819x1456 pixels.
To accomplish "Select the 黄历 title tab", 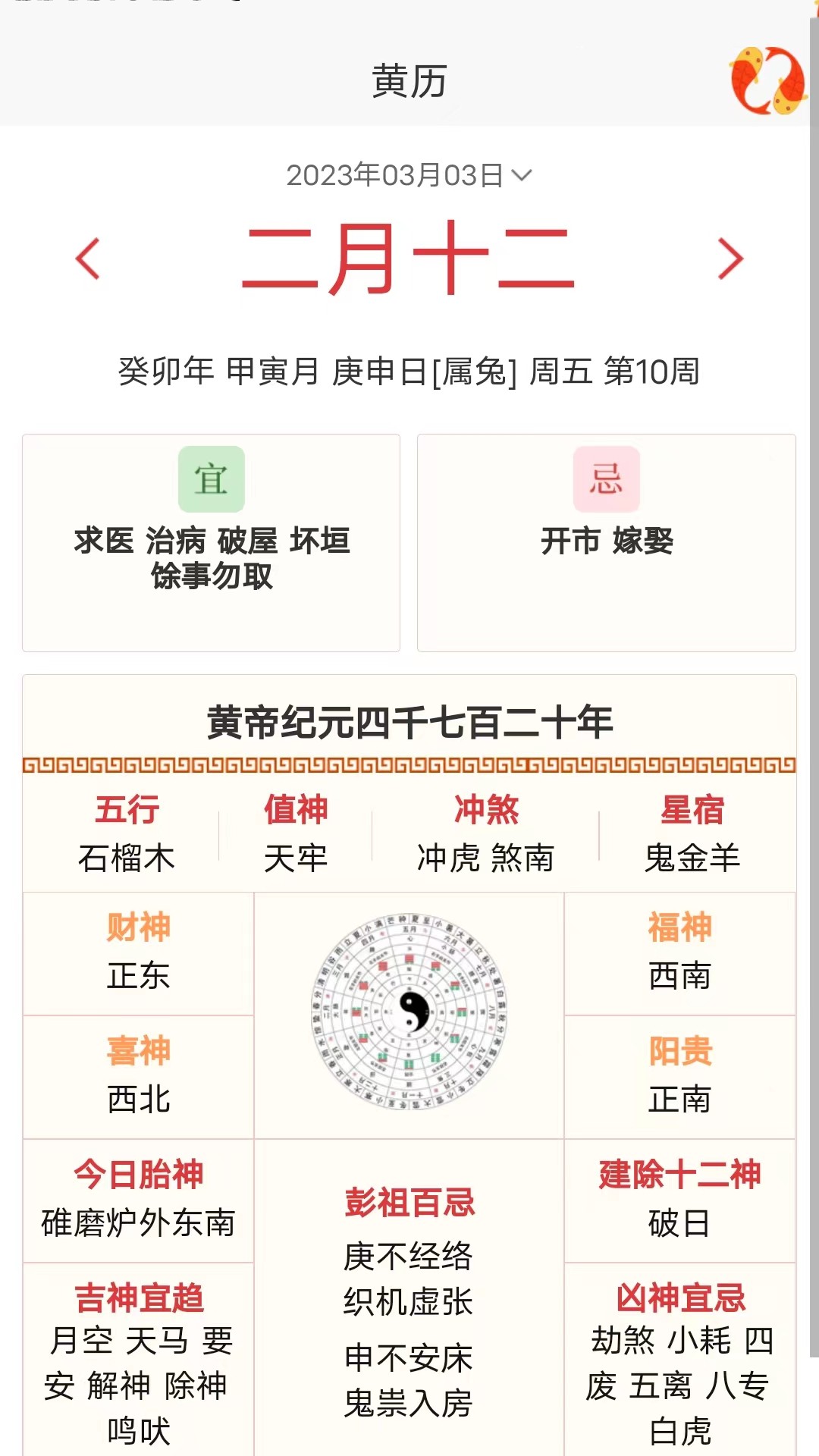I will [409, 81].
